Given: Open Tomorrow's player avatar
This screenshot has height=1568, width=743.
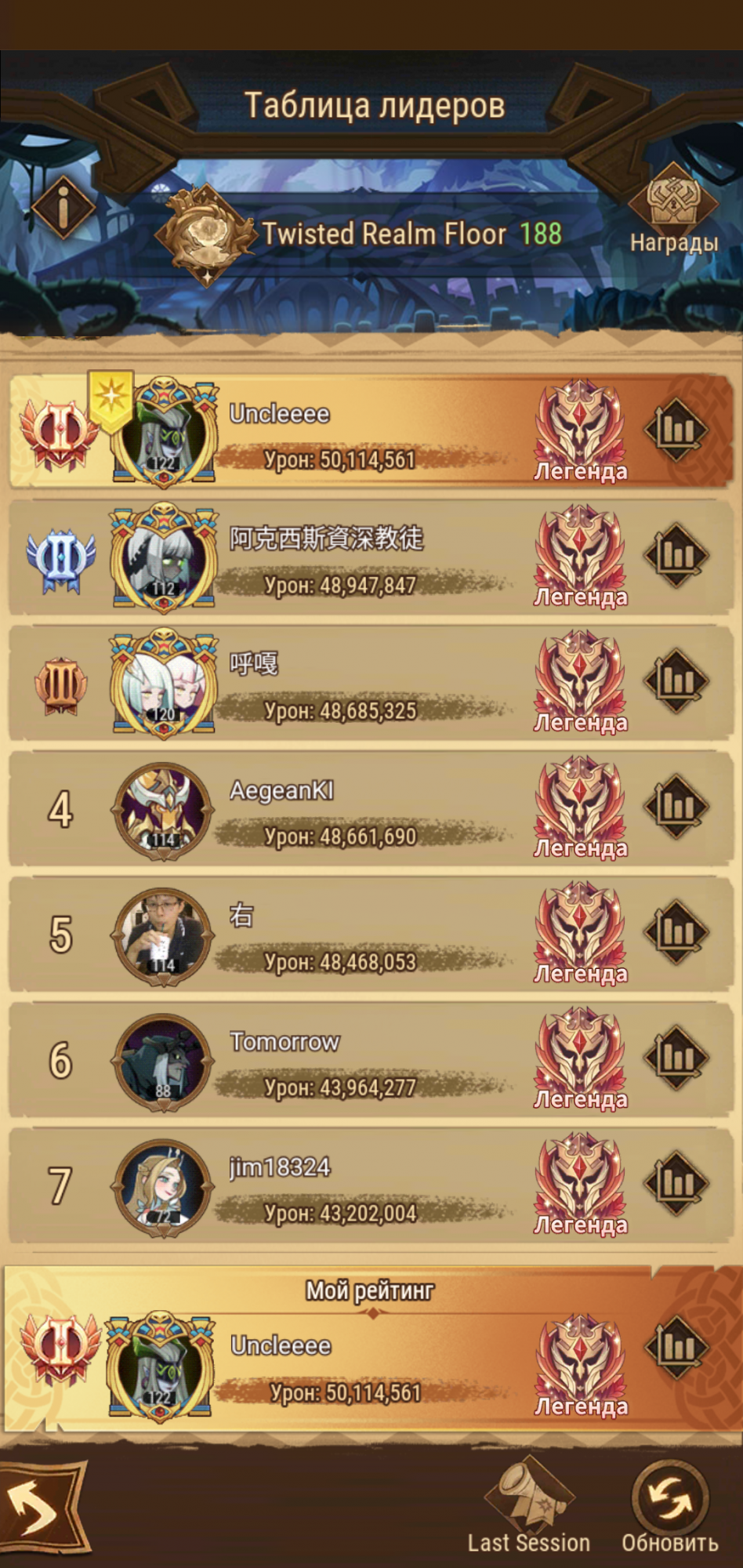Looking at the screenshot, I should (x=163, y=1061).
